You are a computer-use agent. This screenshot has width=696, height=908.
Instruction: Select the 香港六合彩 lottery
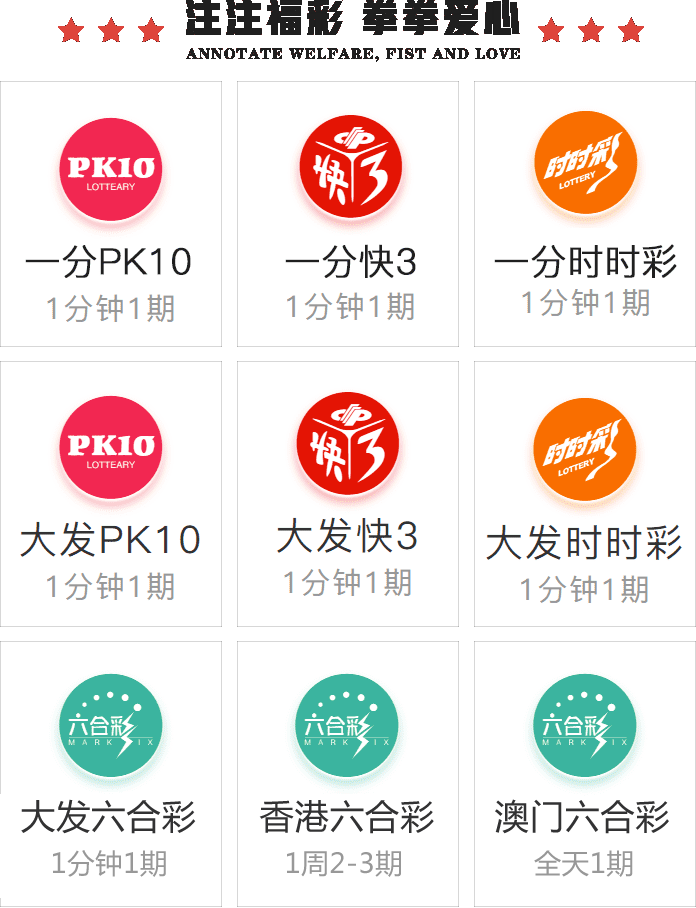click(348, 770)
